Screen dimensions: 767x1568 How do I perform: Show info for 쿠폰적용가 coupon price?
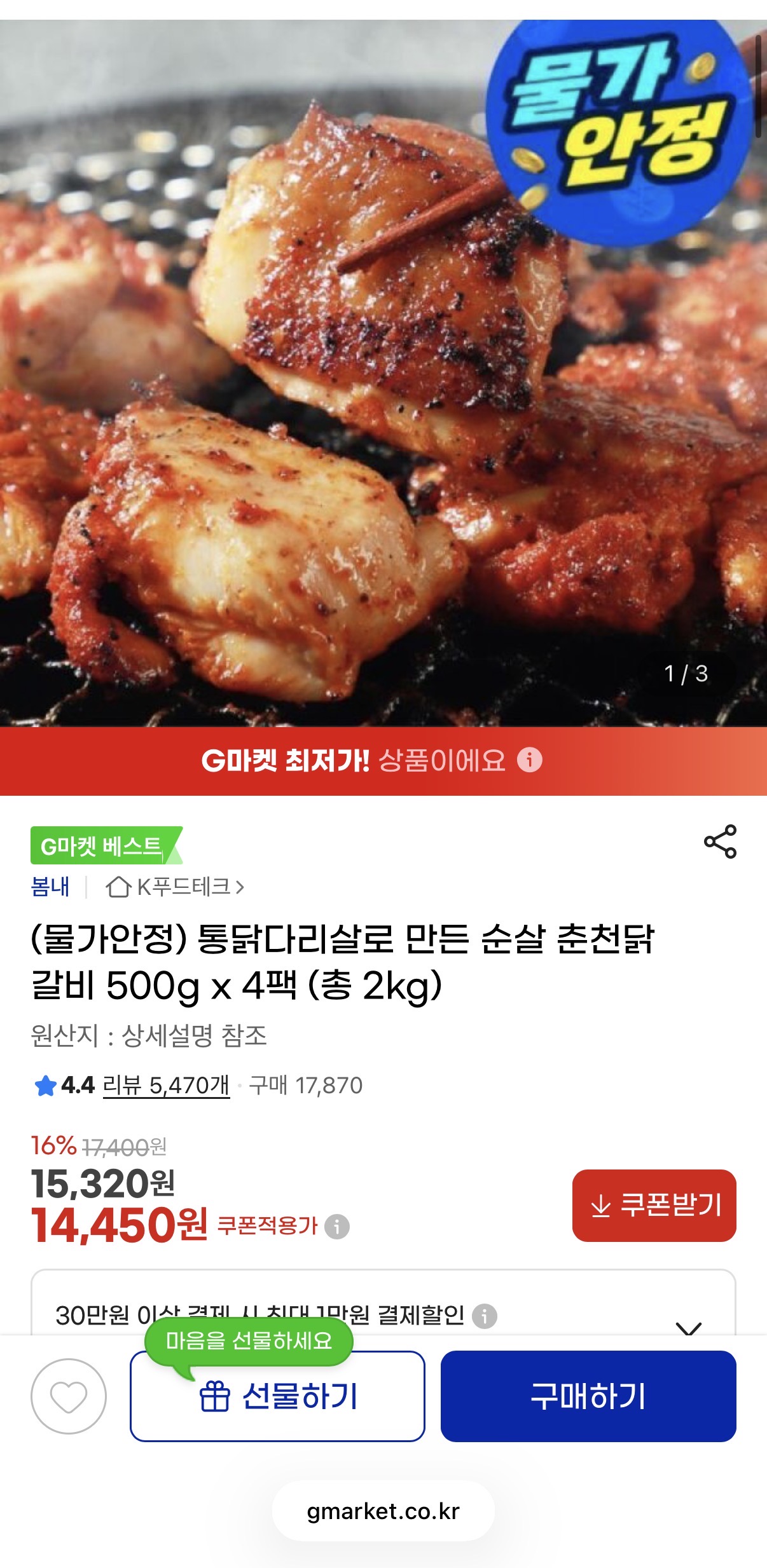tap(337, 1226)
